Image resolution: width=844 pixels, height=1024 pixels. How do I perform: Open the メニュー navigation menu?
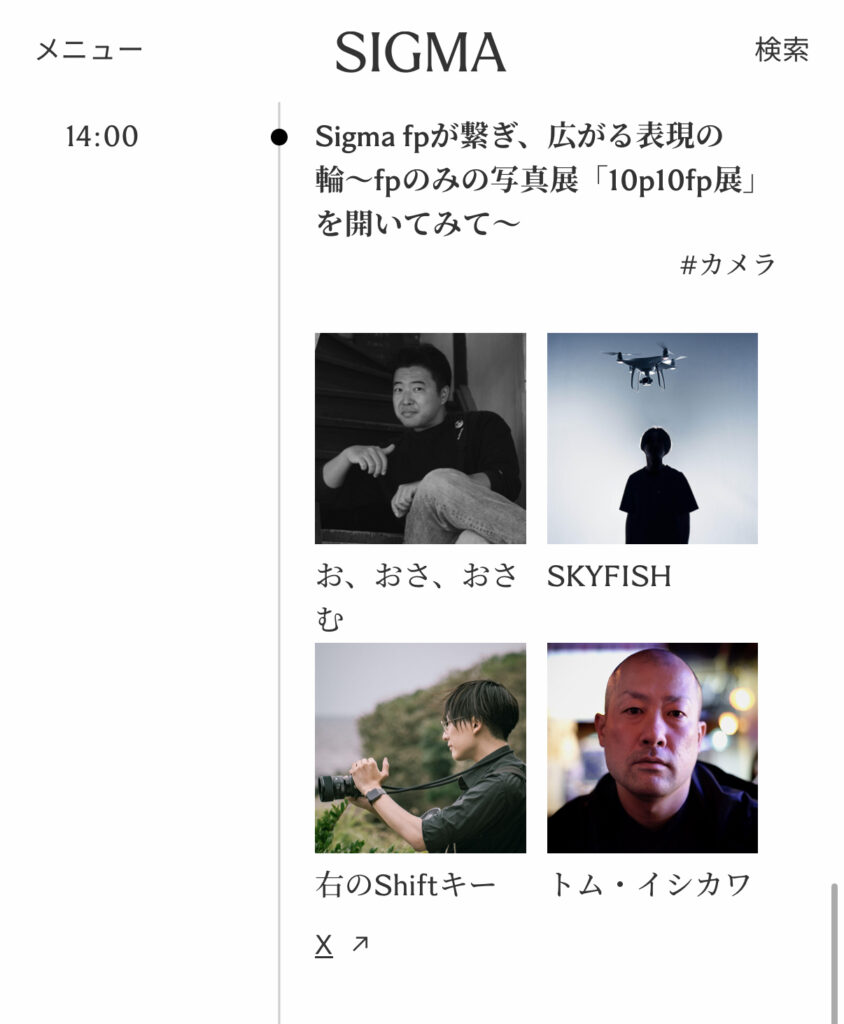click(x=88, y=48)
